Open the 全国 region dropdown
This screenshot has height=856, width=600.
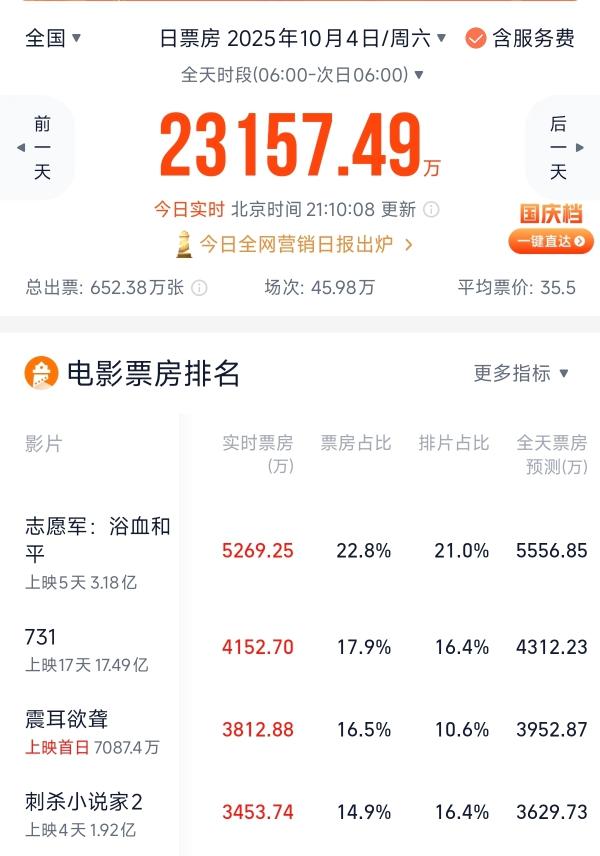point(53,39)
